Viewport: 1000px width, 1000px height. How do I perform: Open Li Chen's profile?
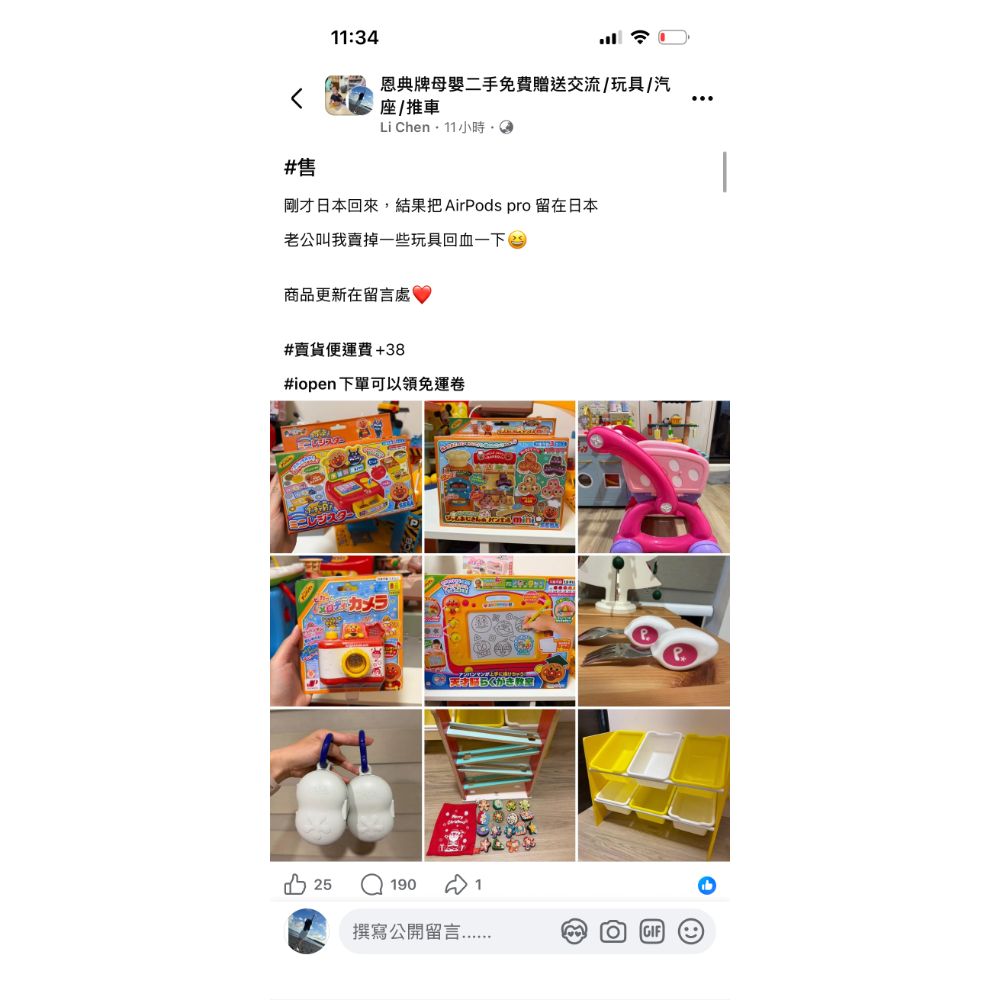tap(405, 128)
